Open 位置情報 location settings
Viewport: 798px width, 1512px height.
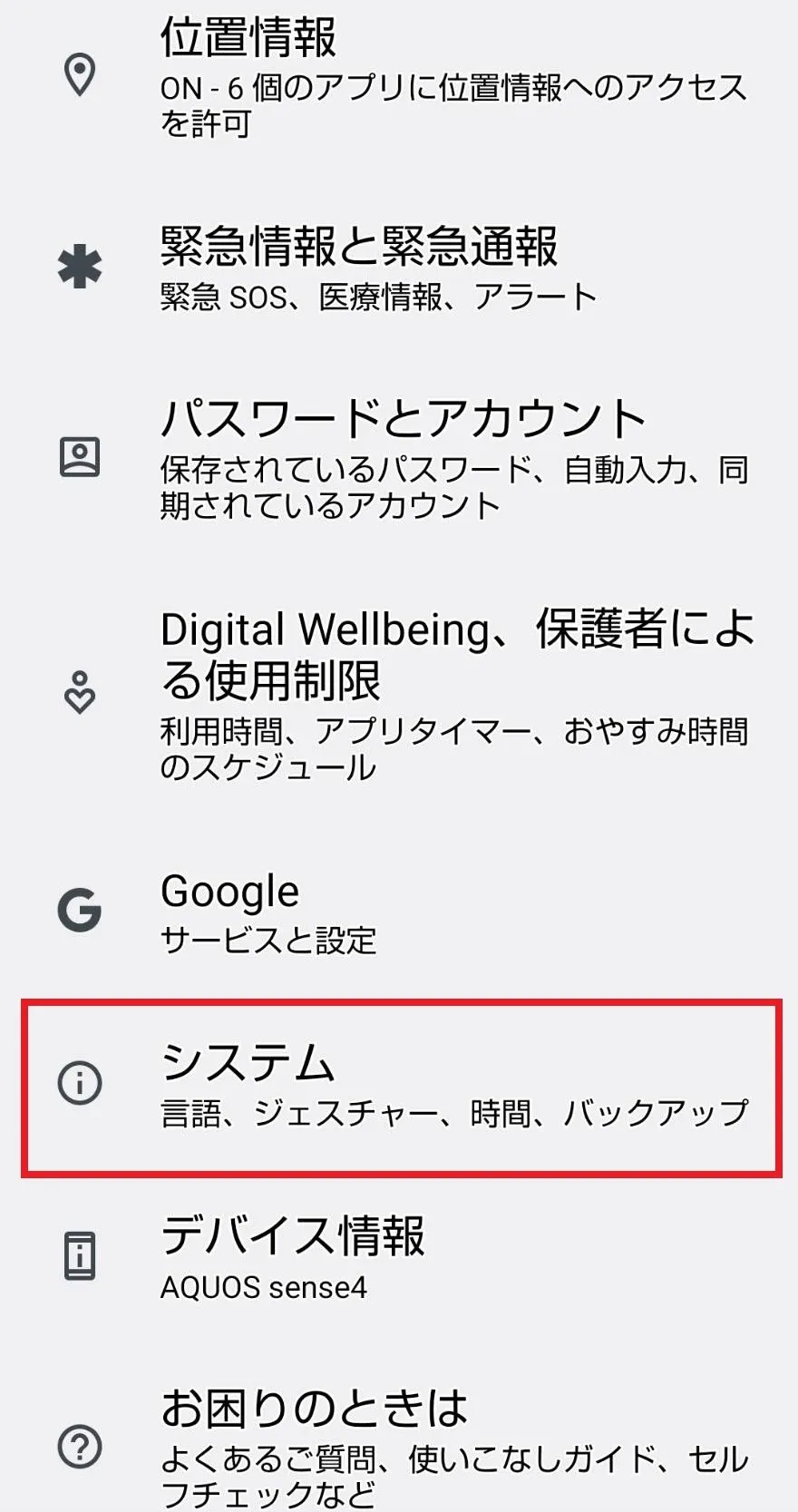pyautogui.click(x=399, y=77)
